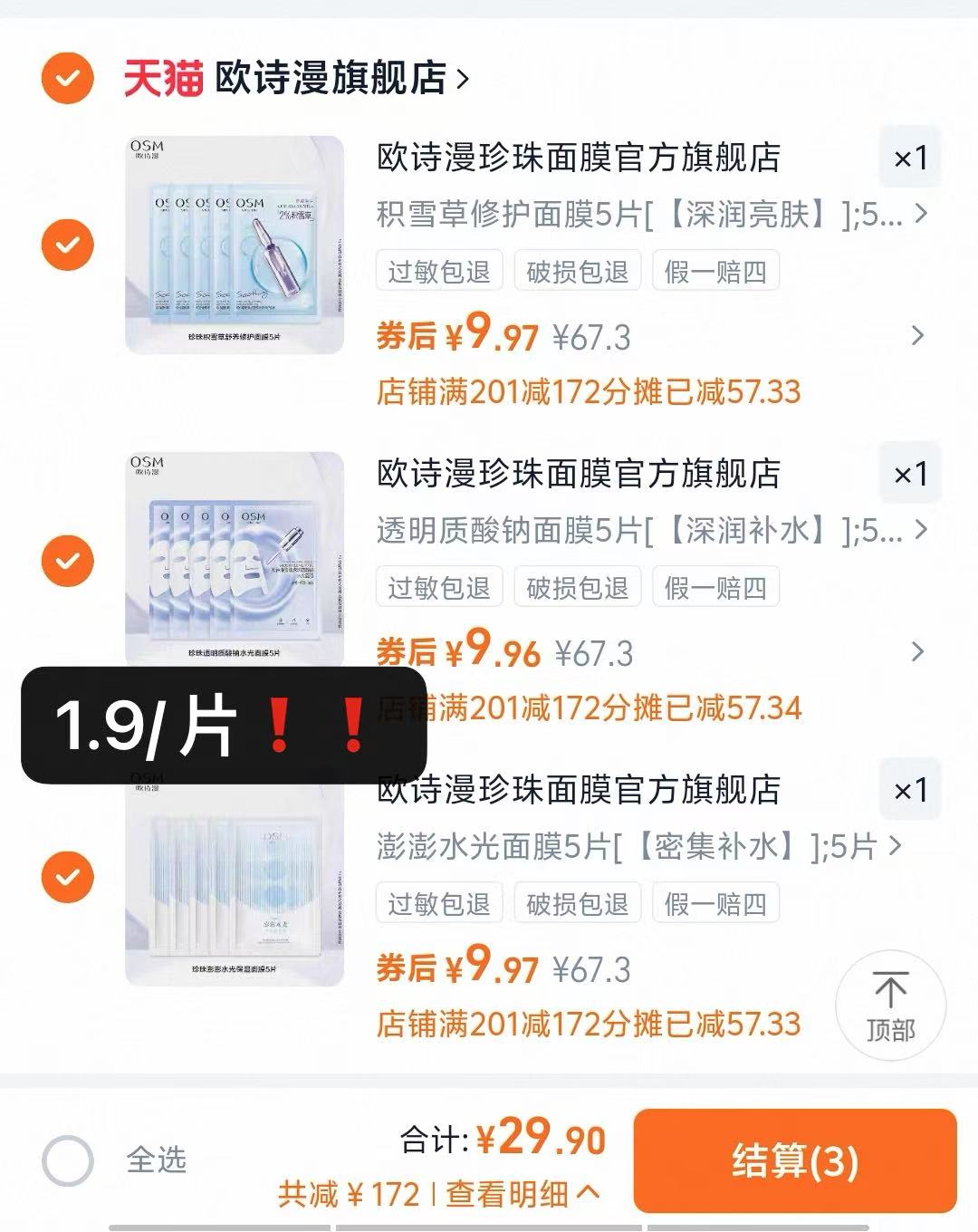The width and height of the screenshot is (978, 1232).
Task: Open the 查看明细 price breakdown
Action: (x=516, y=1195)
